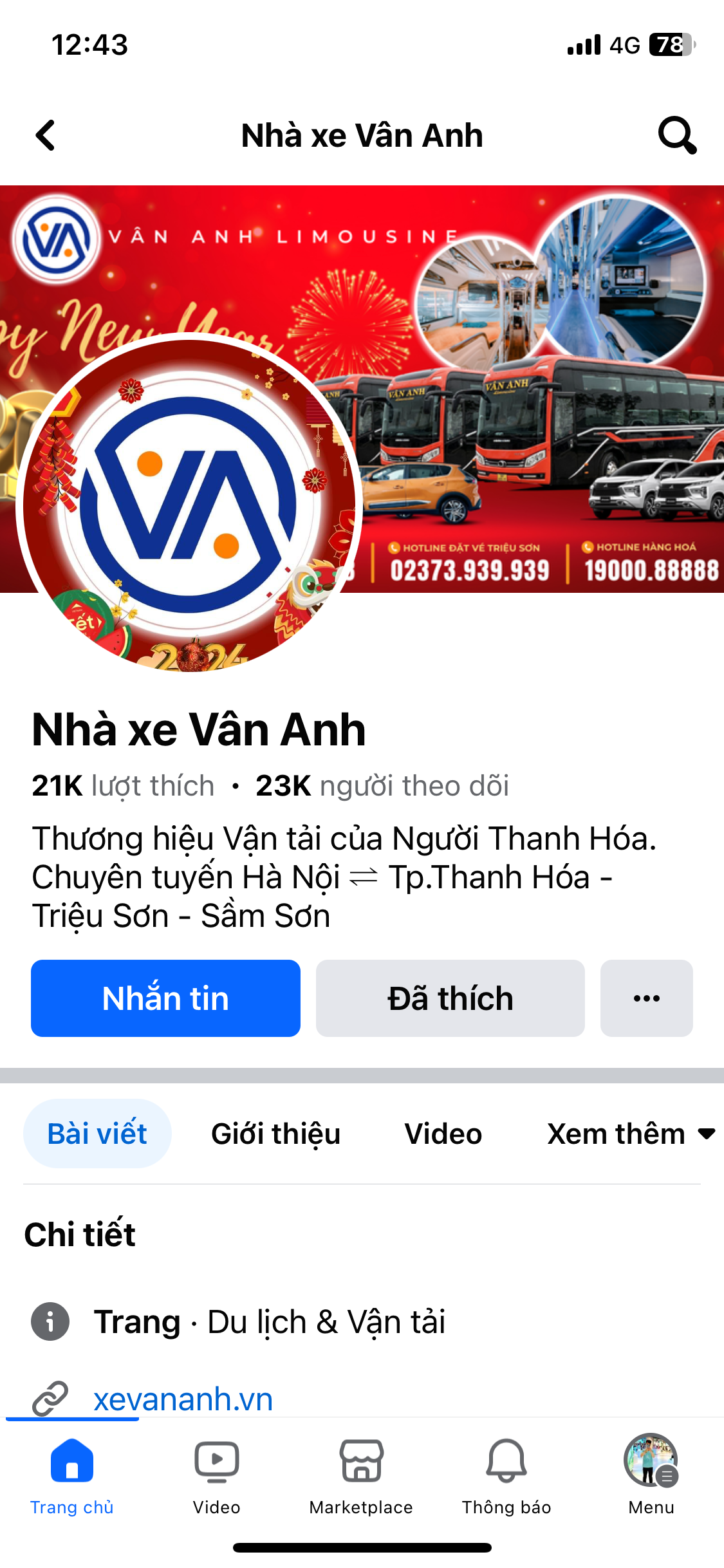Go back using the top-left arrow

46,135
